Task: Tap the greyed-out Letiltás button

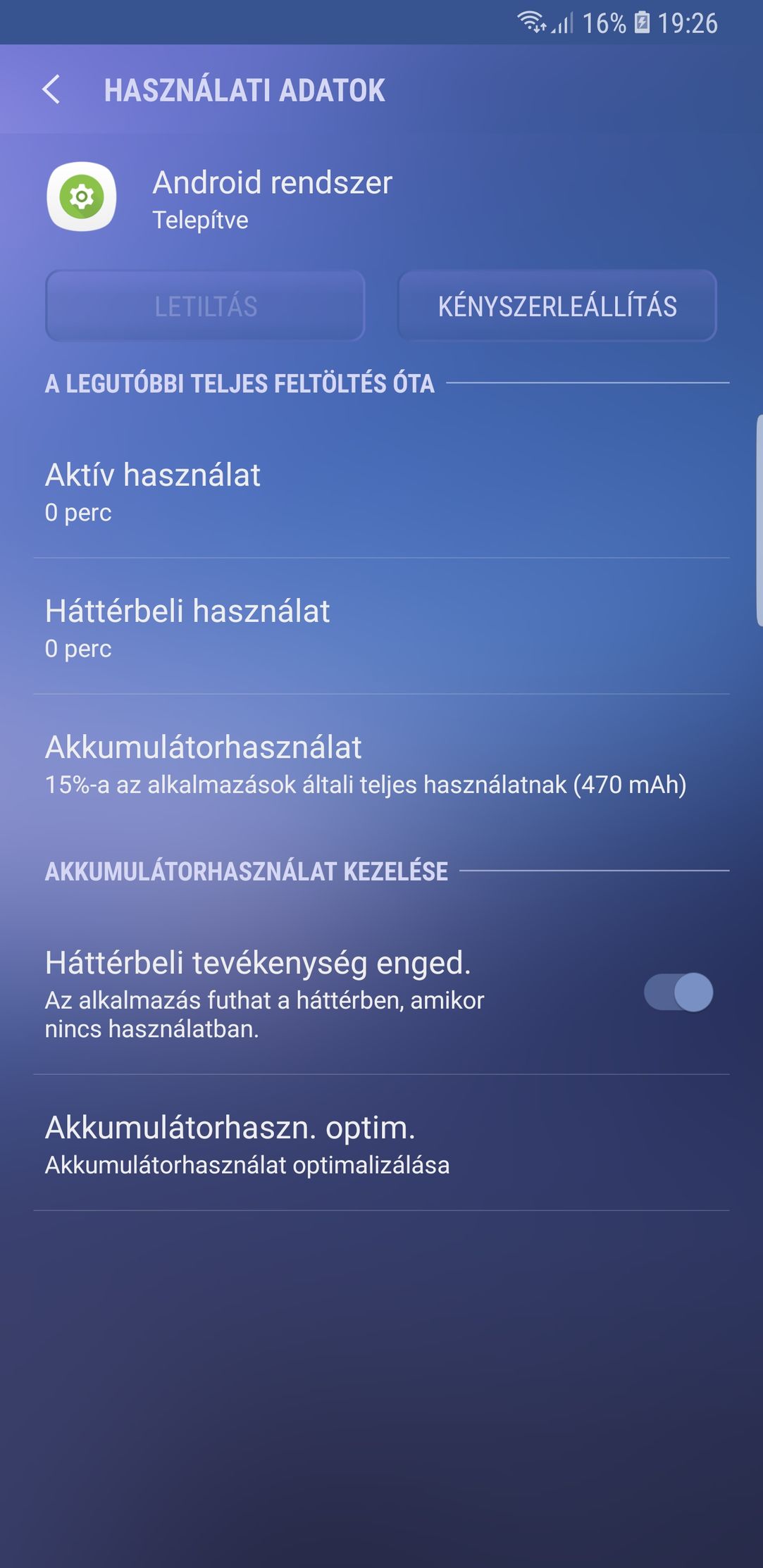Action: (205, 306)
